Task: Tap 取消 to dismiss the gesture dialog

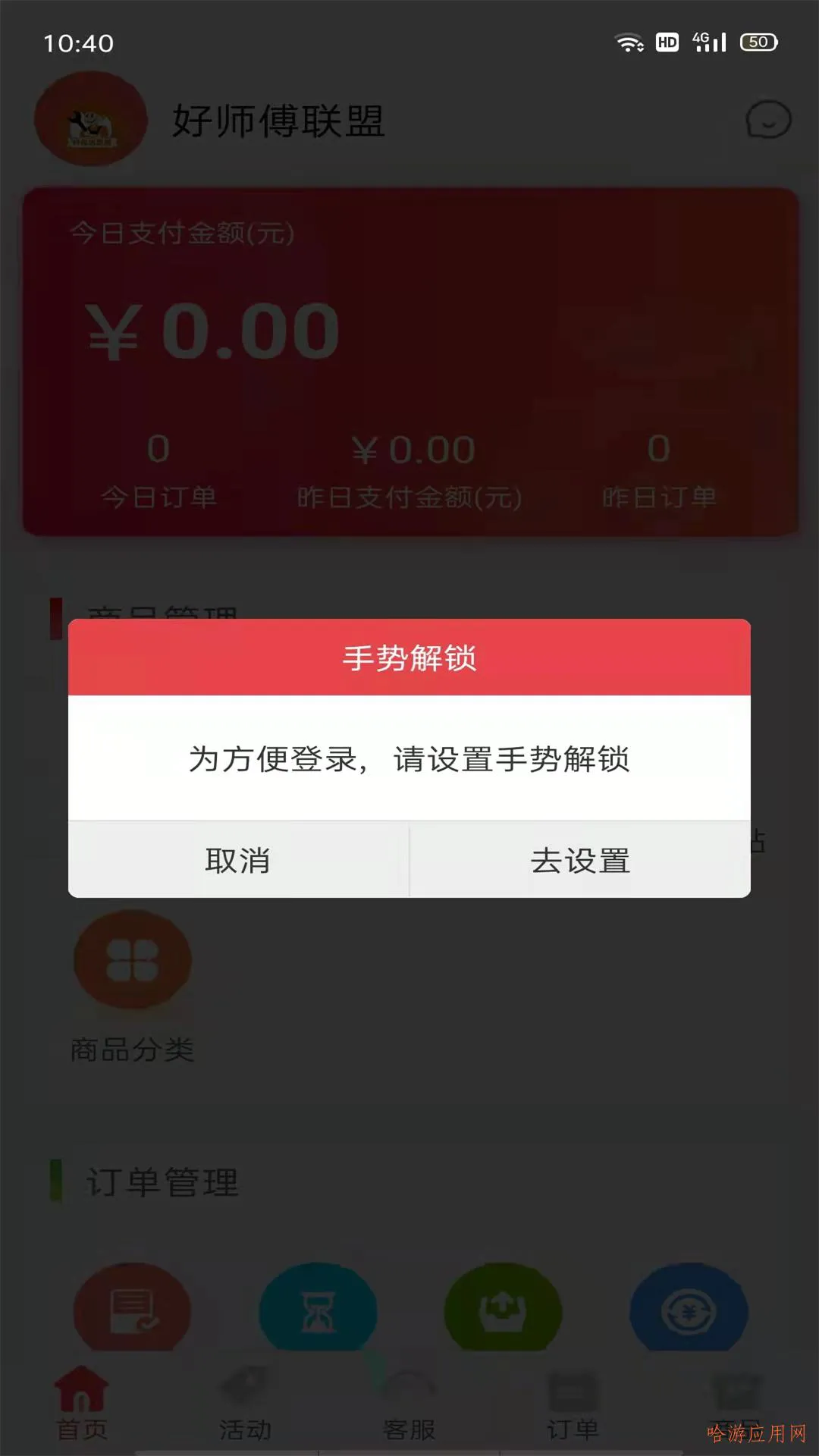Action: point(238,860)
